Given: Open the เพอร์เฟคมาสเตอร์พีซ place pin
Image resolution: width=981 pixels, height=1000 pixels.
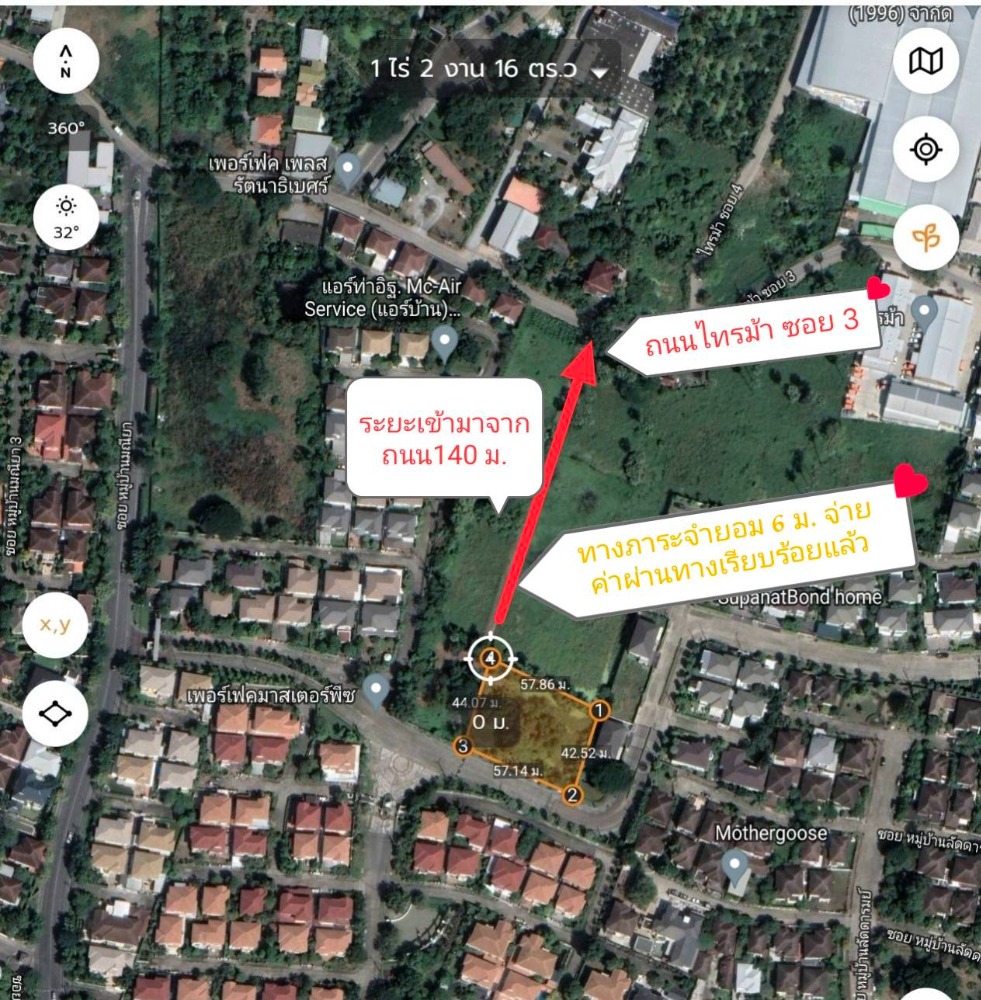Looking at the screenshot, I should pos(376,688).
